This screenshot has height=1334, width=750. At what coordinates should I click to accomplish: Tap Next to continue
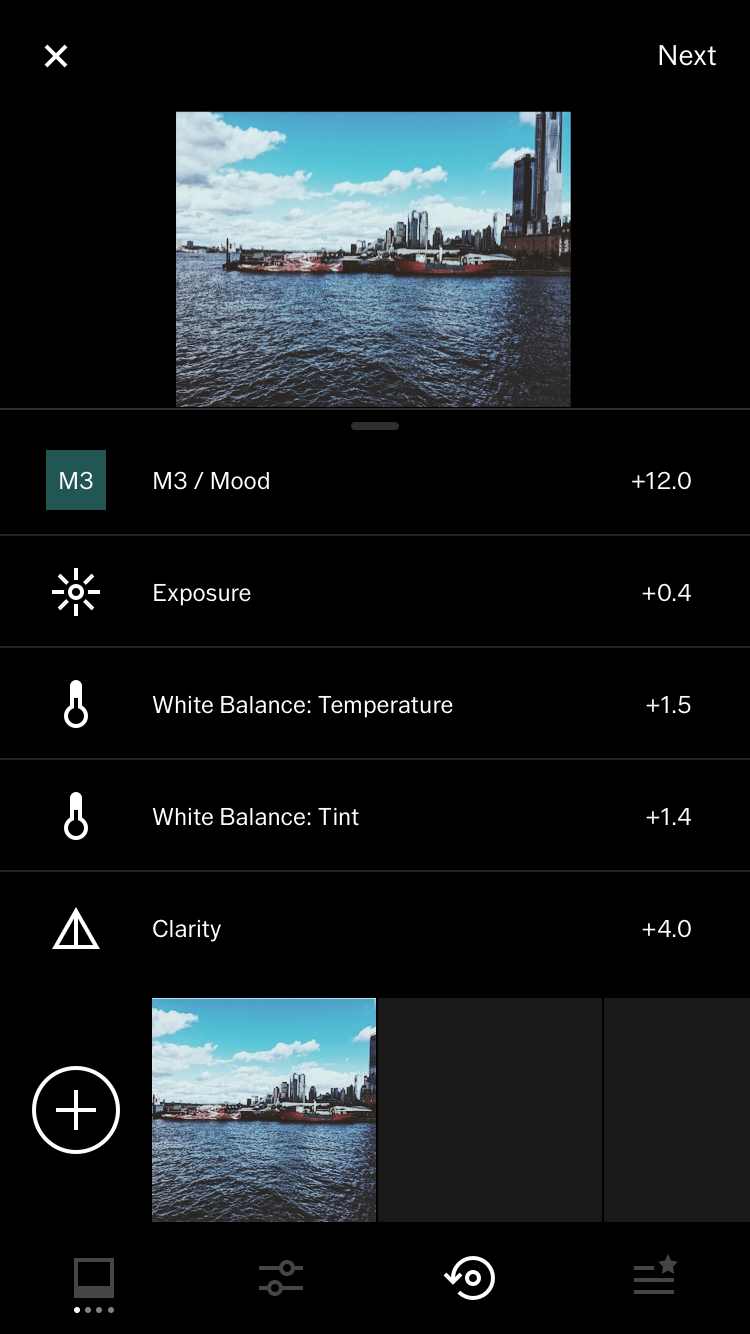pos(686,56)
